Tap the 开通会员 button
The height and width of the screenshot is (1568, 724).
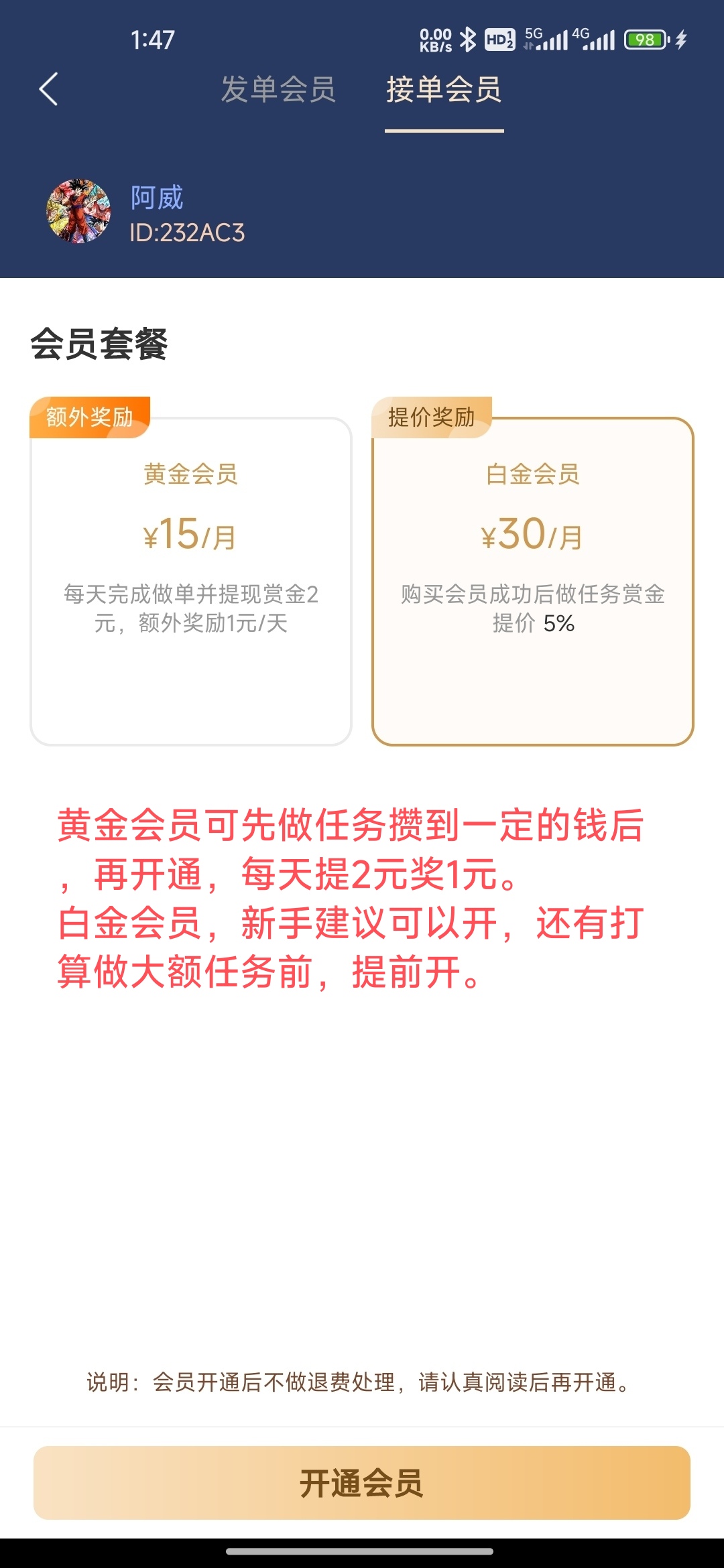point(362,1483)
